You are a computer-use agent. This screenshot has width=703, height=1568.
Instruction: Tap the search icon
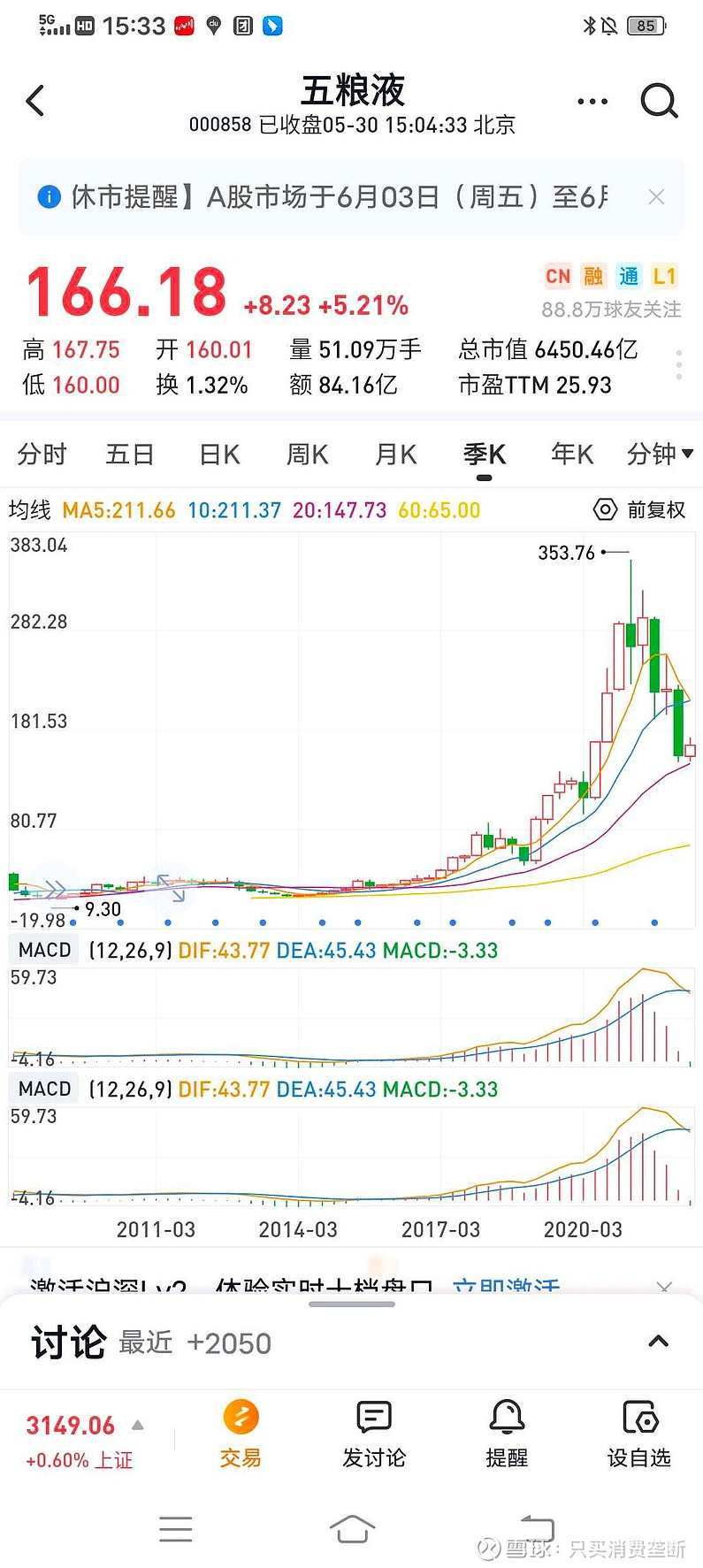(x=659, y=100)
